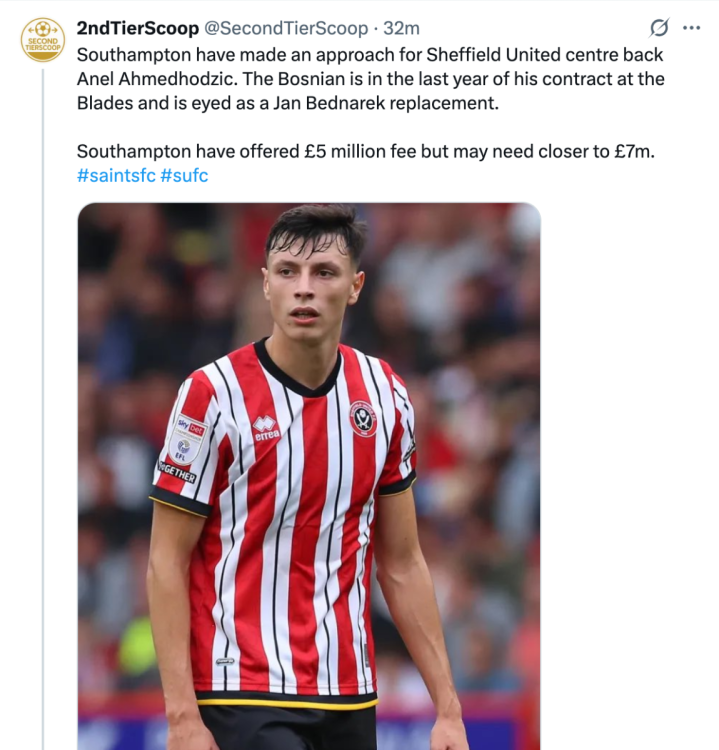Viewport: 719px width, 750px height.
Task: Open the 2ndTierScoop account name
Action: tap(138, 29)
